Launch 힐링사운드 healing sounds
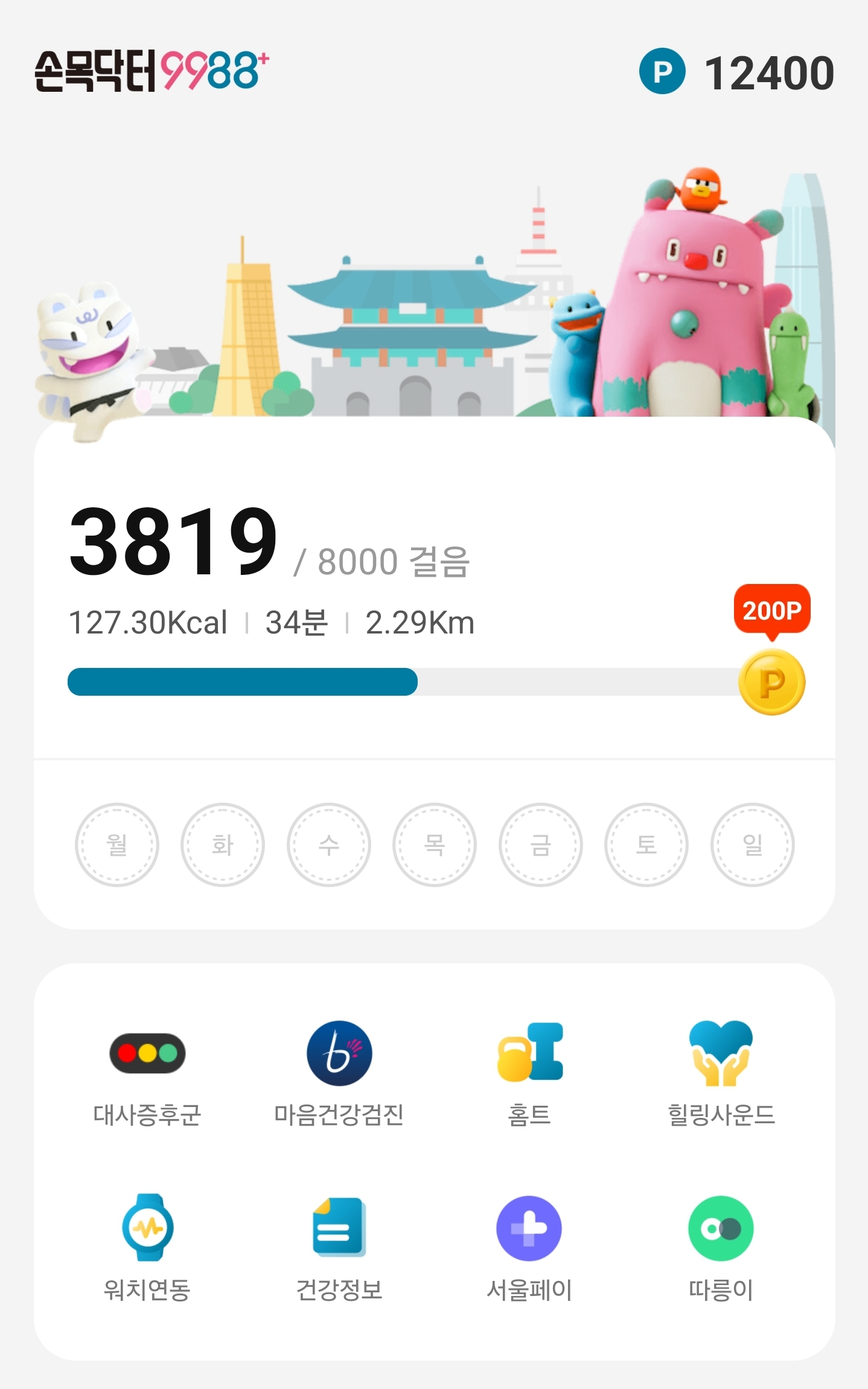The image size is (868, 1389). 721,1074
